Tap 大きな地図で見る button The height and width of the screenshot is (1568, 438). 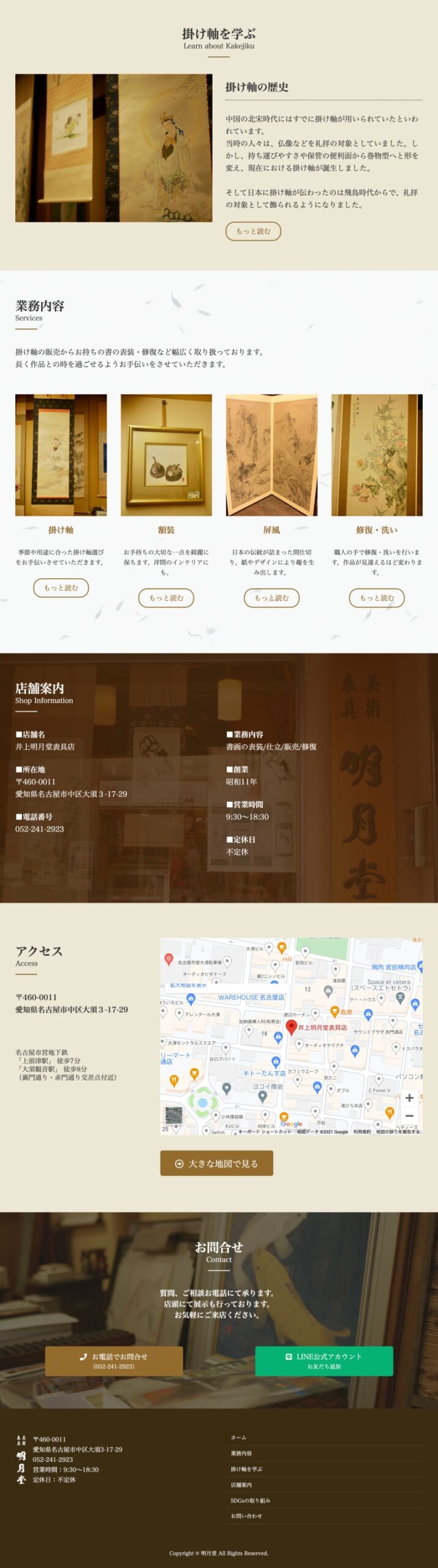[216, 1163]
